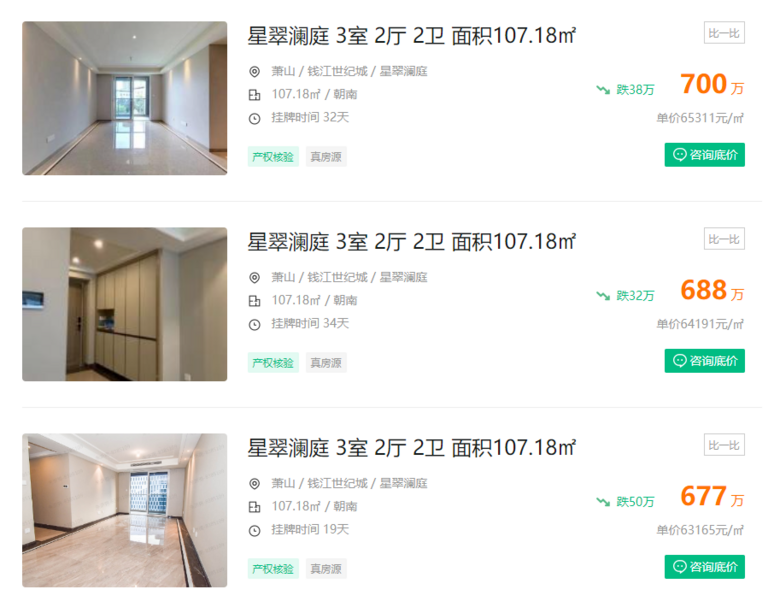Screen dimensions: 780x613
Task: Ask 咨询底价 for the 688万 listing
Action: click(x=704, y=361)
